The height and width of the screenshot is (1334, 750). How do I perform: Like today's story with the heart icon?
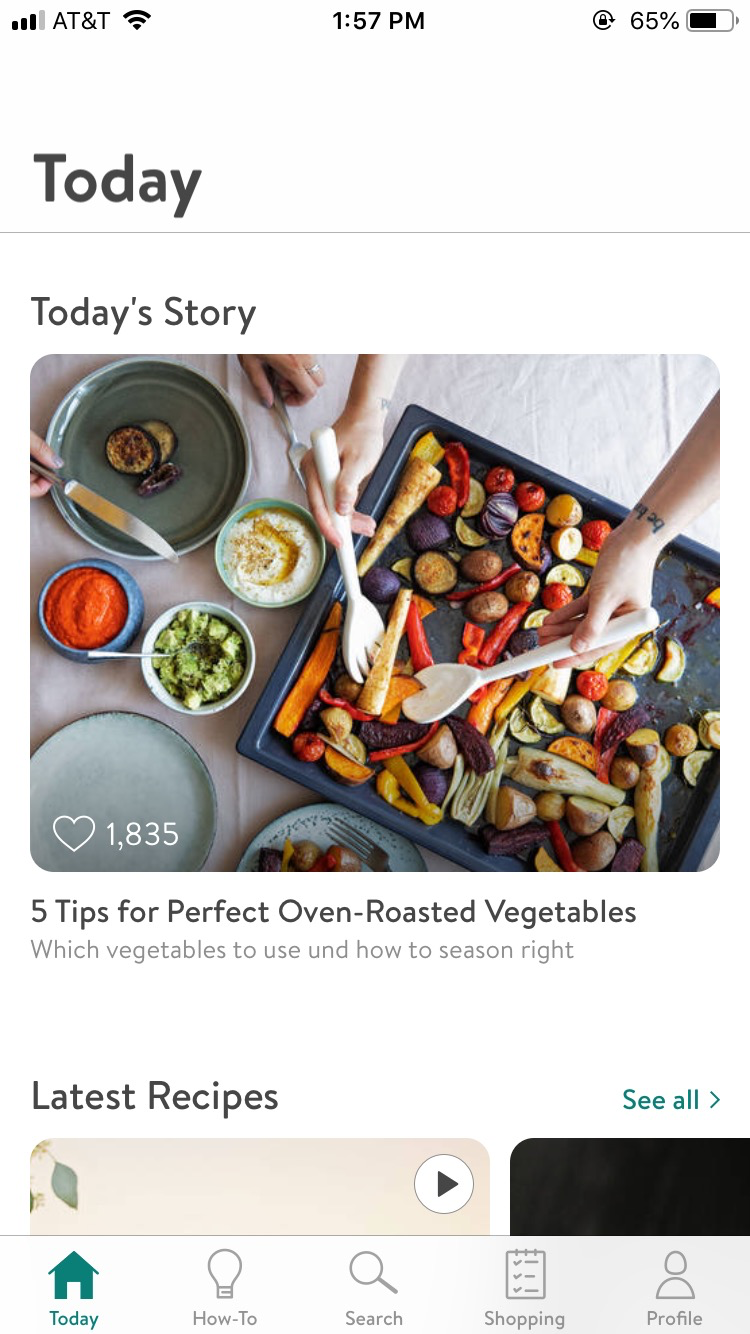74,833
